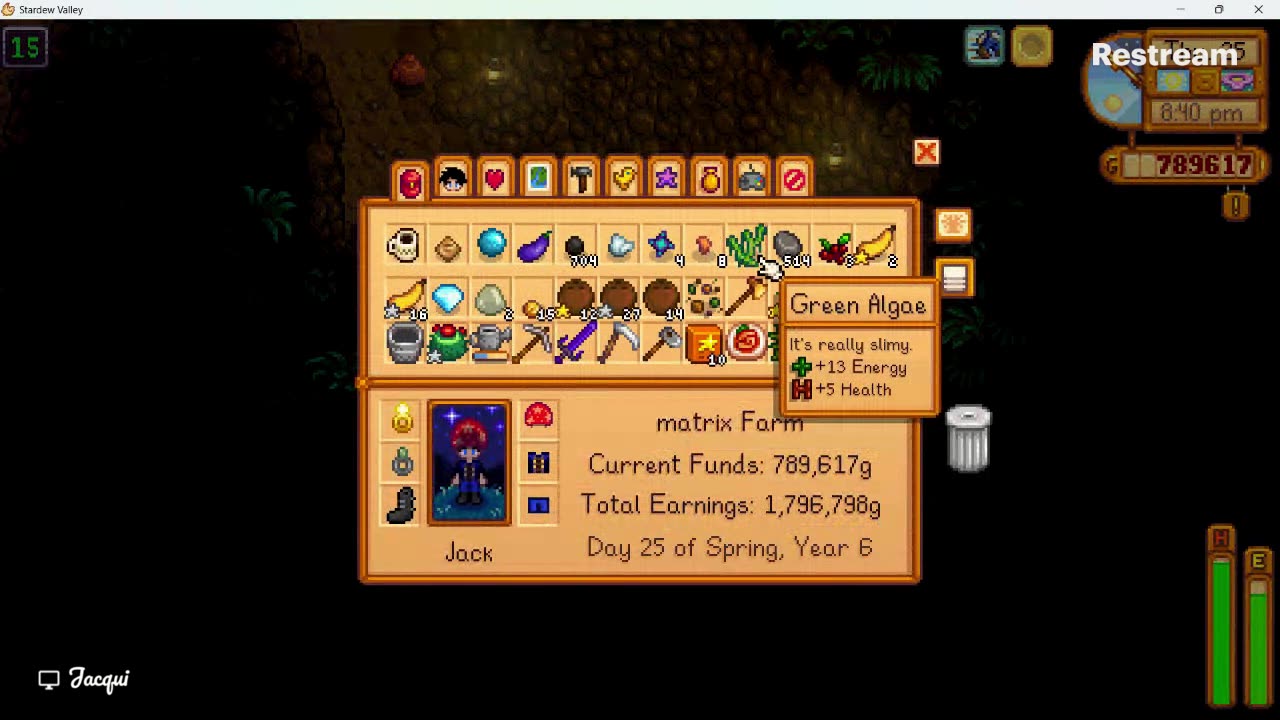
Task: Pick up the eggplant item
Action: click(534, 245)
